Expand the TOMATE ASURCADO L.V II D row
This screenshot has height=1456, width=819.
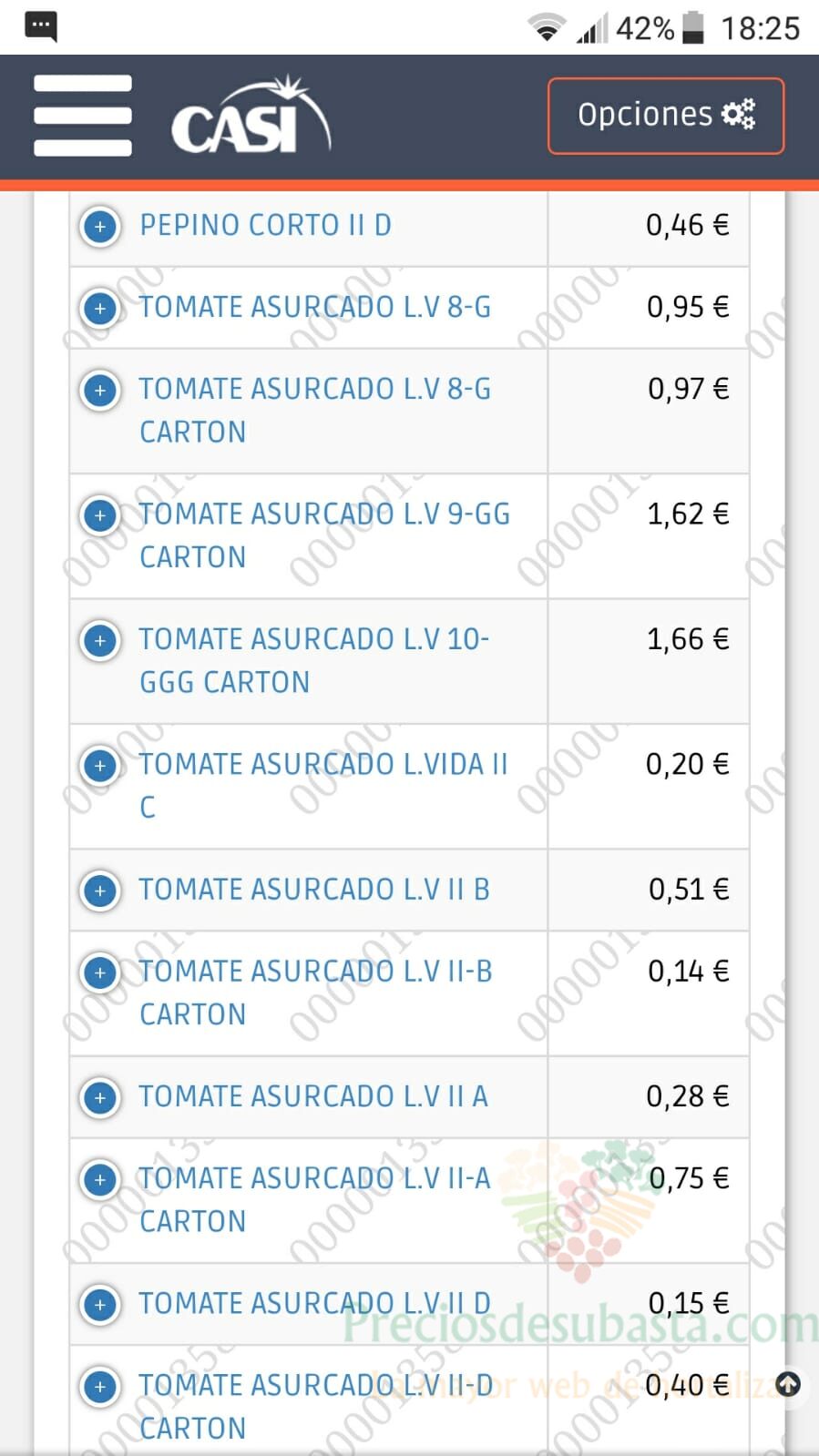(100, 1304)
